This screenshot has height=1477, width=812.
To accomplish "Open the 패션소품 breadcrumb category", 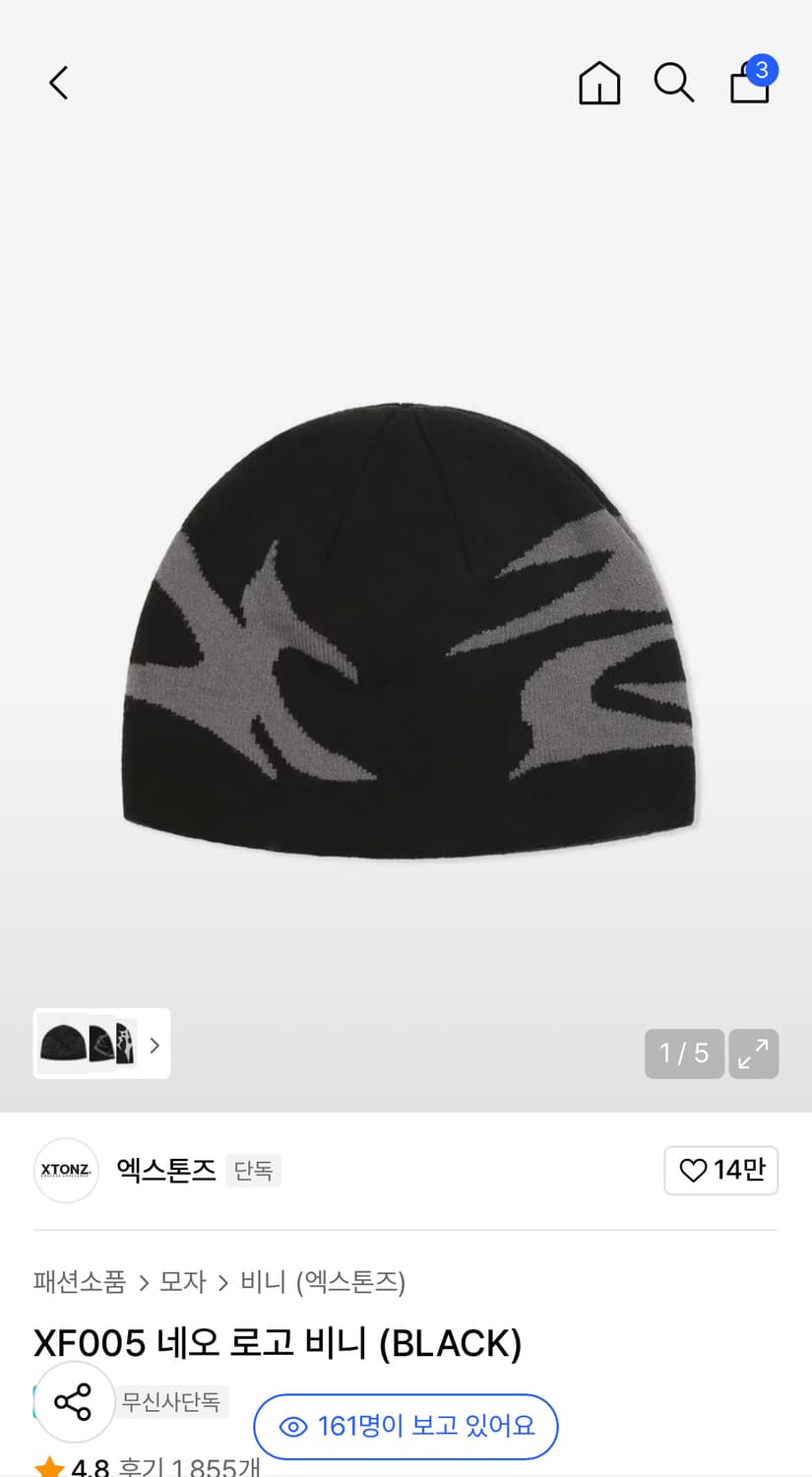I will 80,1281.
